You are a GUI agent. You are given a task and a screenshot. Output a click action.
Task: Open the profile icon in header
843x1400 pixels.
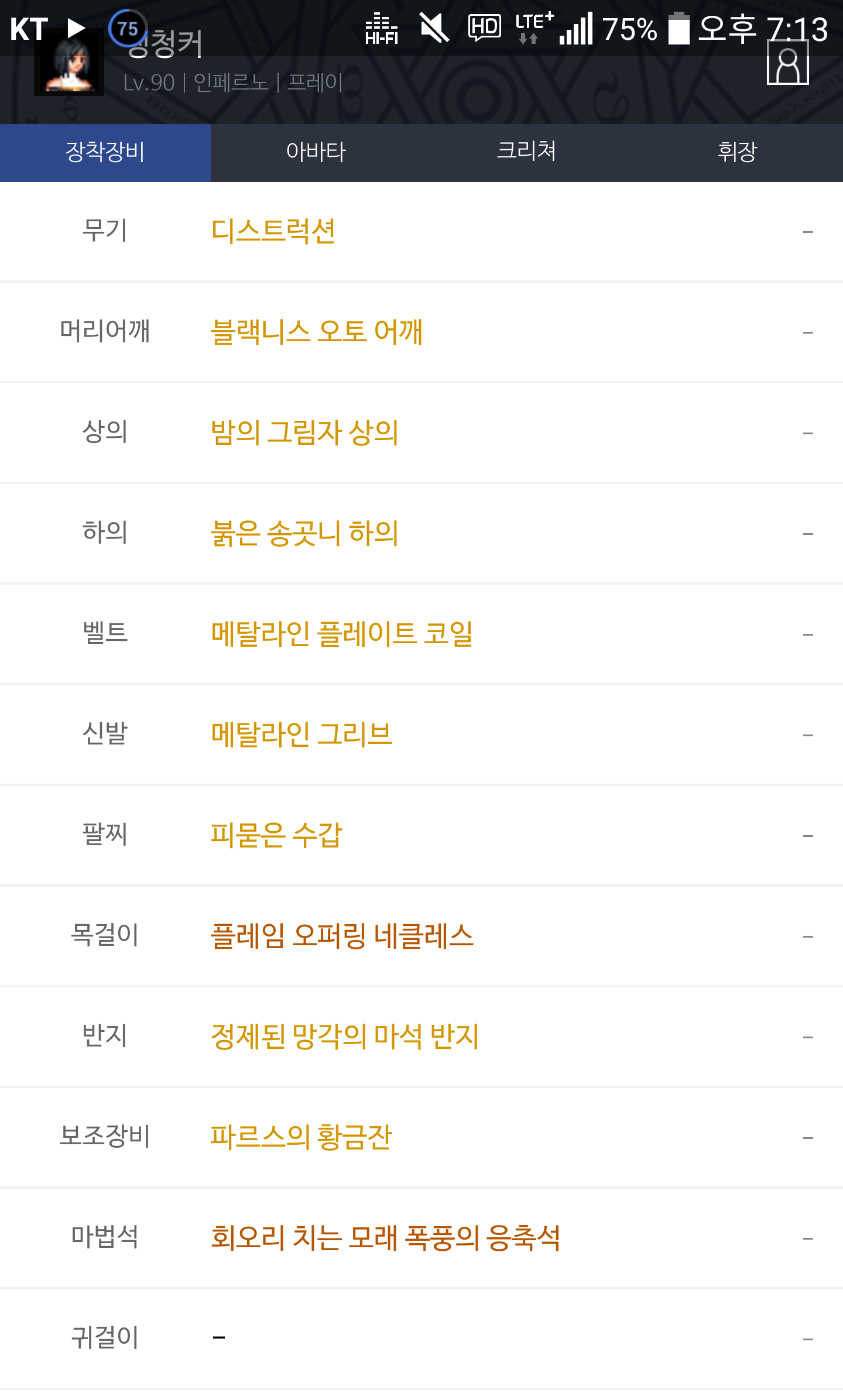pos(787,63)
